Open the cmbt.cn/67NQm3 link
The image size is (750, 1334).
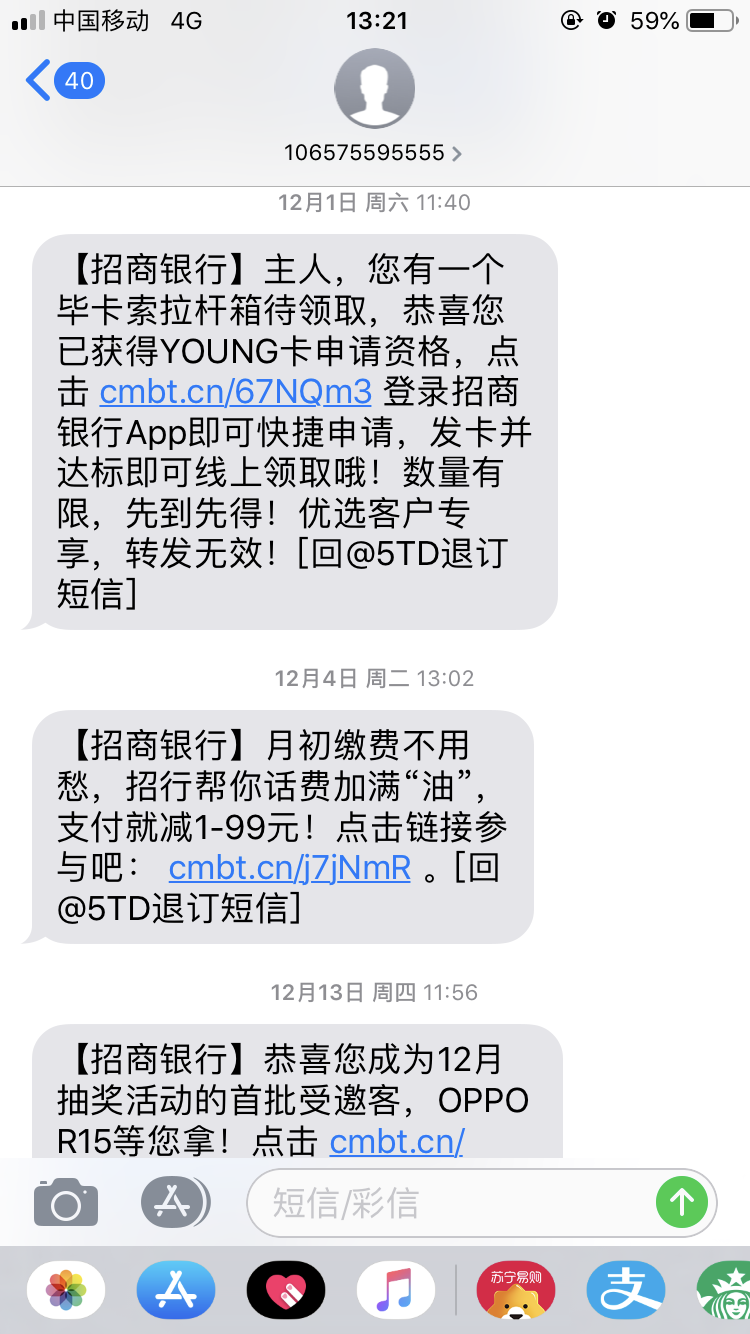pos(236,390)
